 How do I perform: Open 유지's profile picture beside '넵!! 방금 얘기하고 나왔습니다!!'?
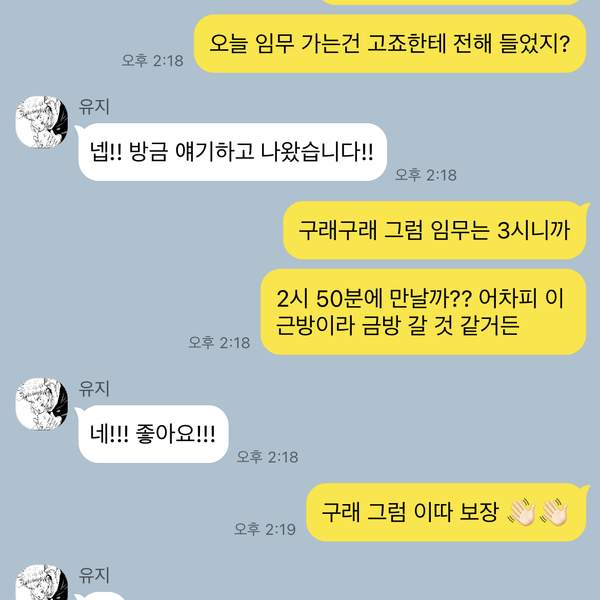point(42,123)
